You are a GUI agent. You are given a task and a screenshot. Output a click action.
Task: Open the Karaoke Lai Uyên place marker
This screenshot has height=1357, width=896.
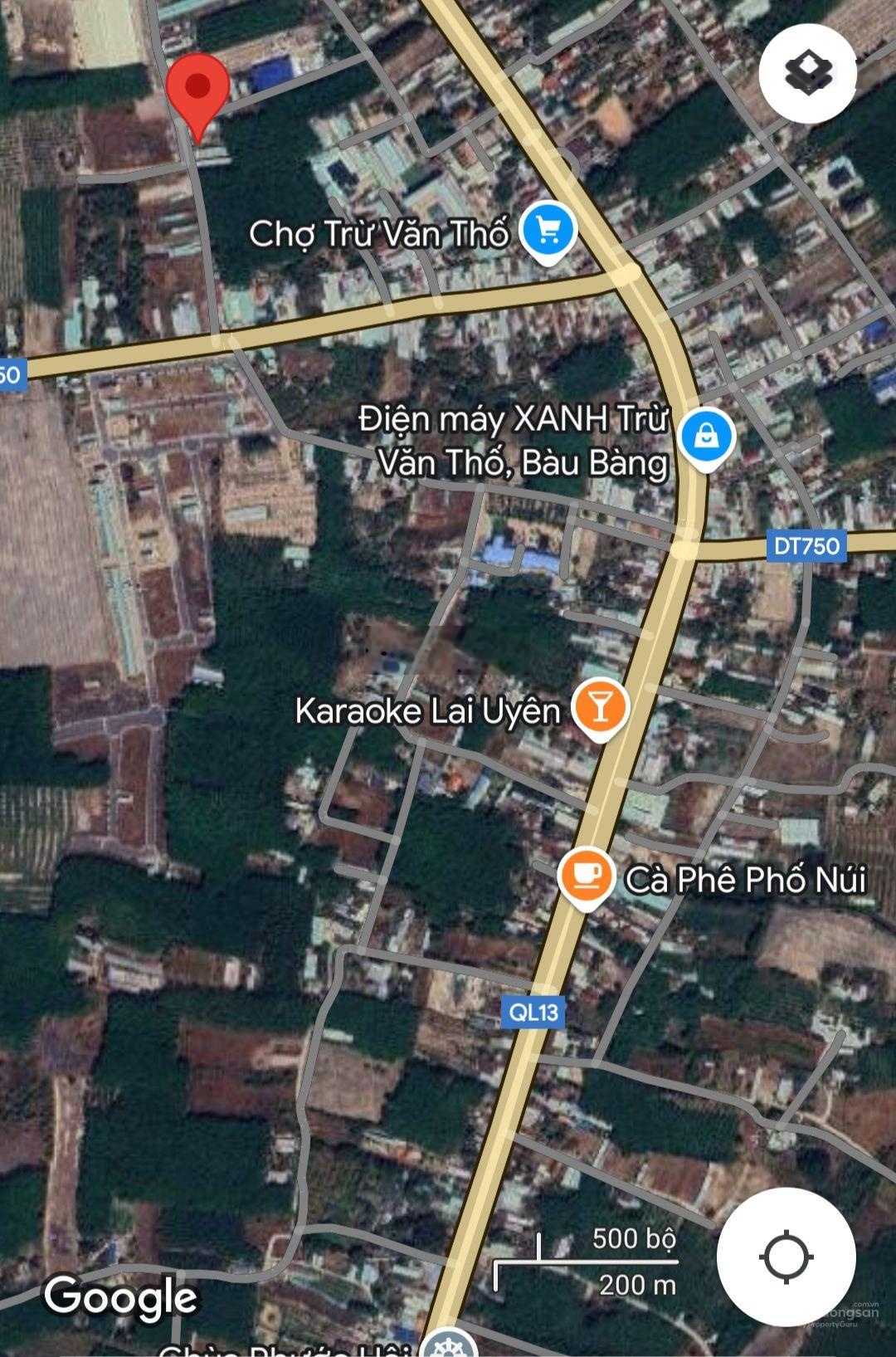[x=600, y=707]
